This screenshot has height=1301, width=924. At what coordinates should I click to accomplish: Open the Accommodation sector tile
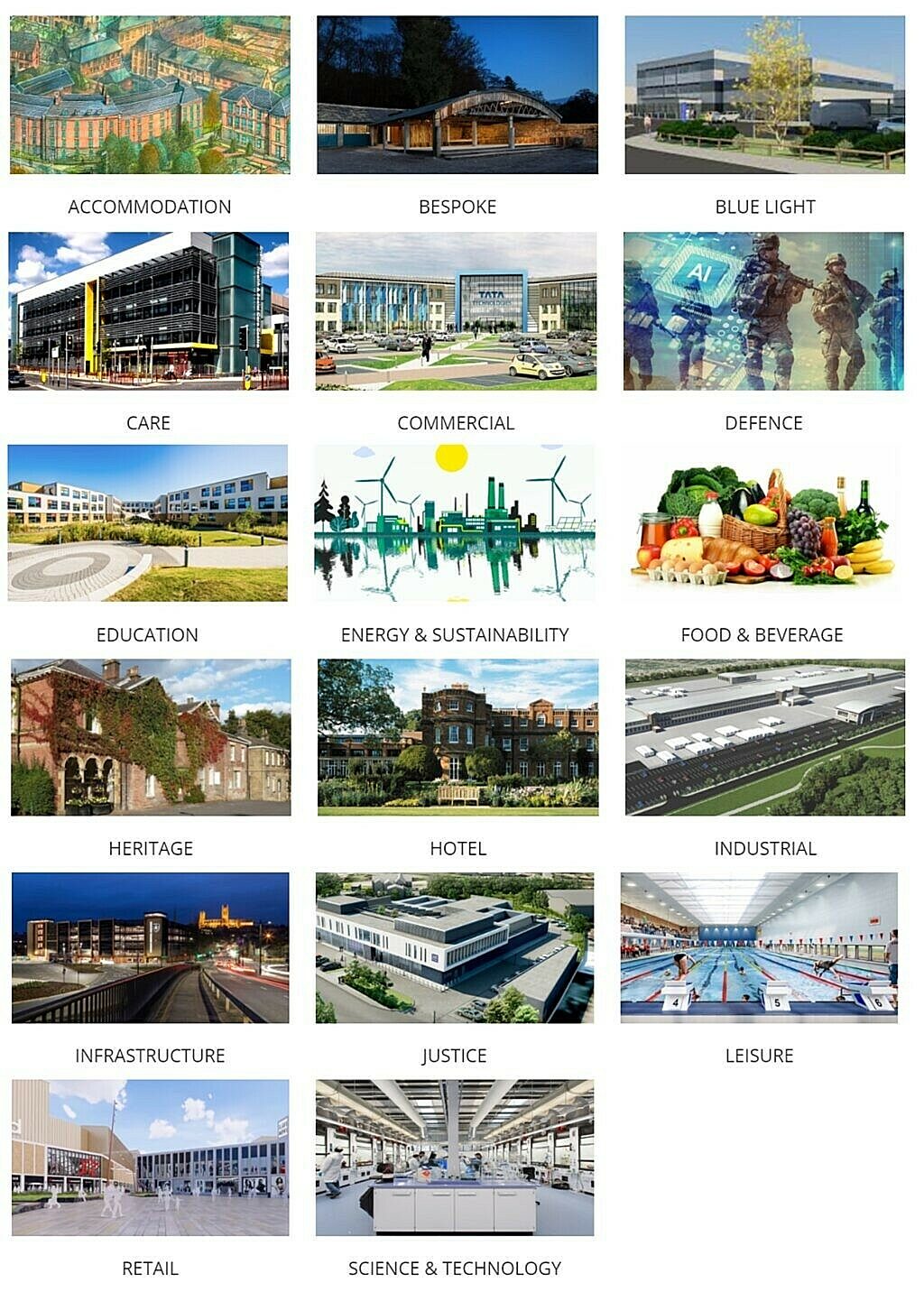click(x=150, y=95)
